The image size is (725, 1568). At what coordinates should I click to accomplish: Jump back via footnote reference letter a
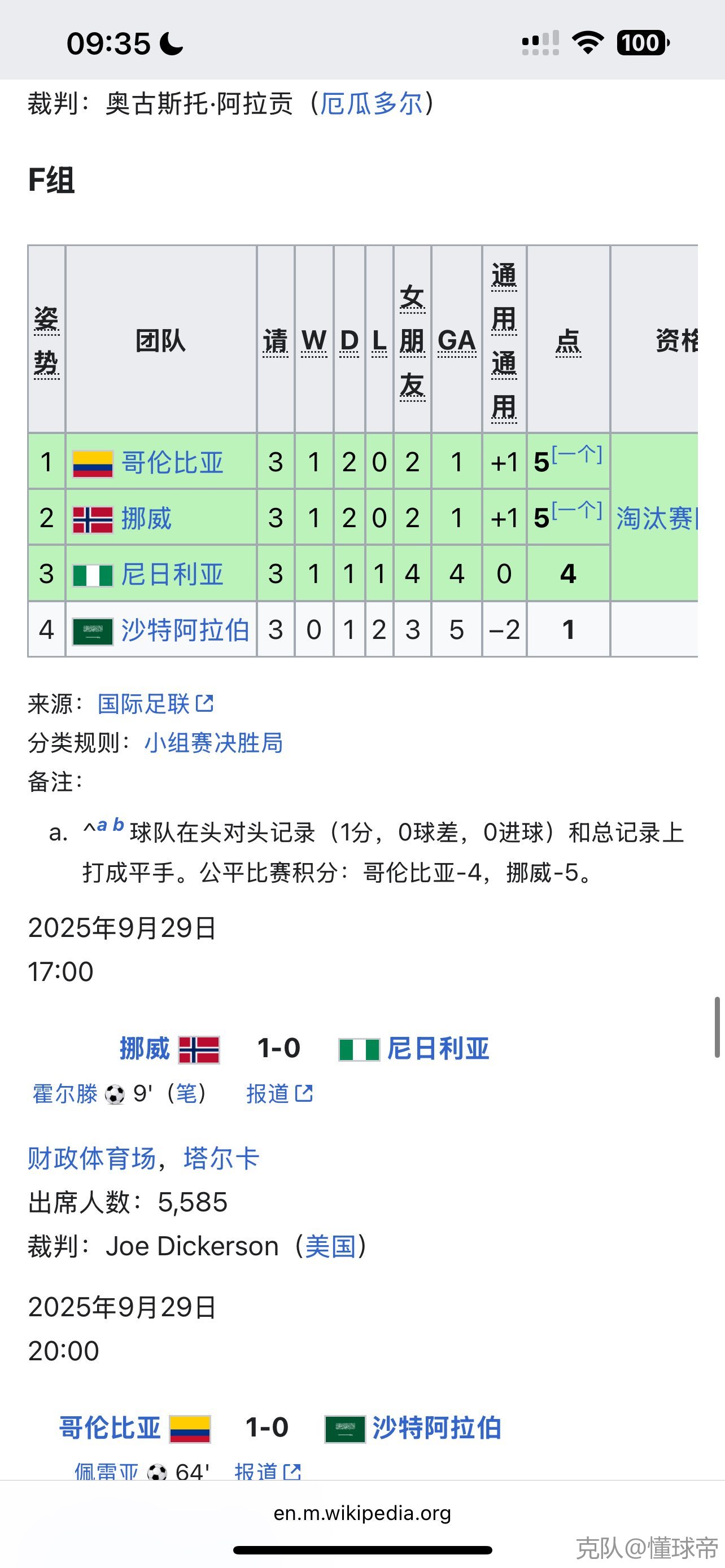pos(102,825)
